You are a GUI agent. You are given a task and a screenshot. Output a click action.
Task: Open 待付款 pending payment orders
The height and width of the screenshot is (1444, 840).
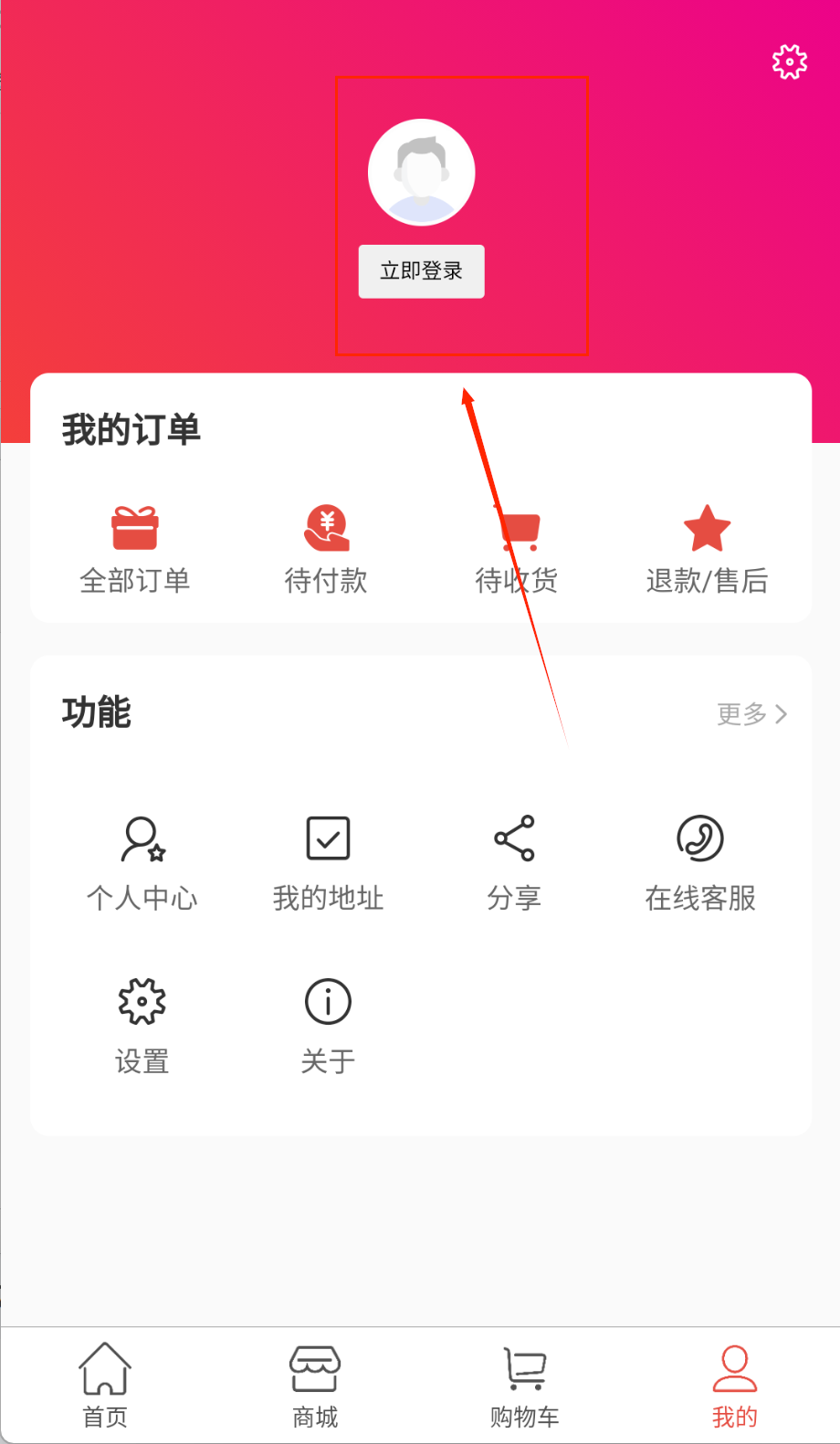[326, 549]
